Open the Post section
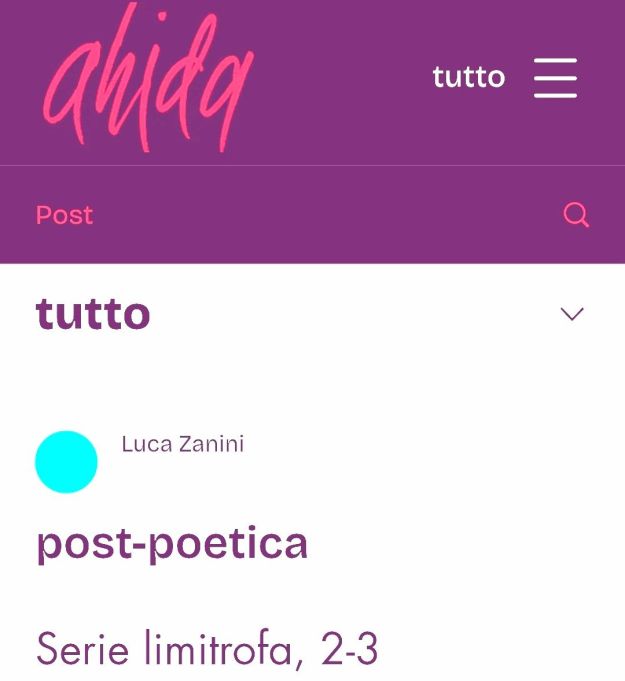This screenshot has height=681, width=625. pos(64,215)
